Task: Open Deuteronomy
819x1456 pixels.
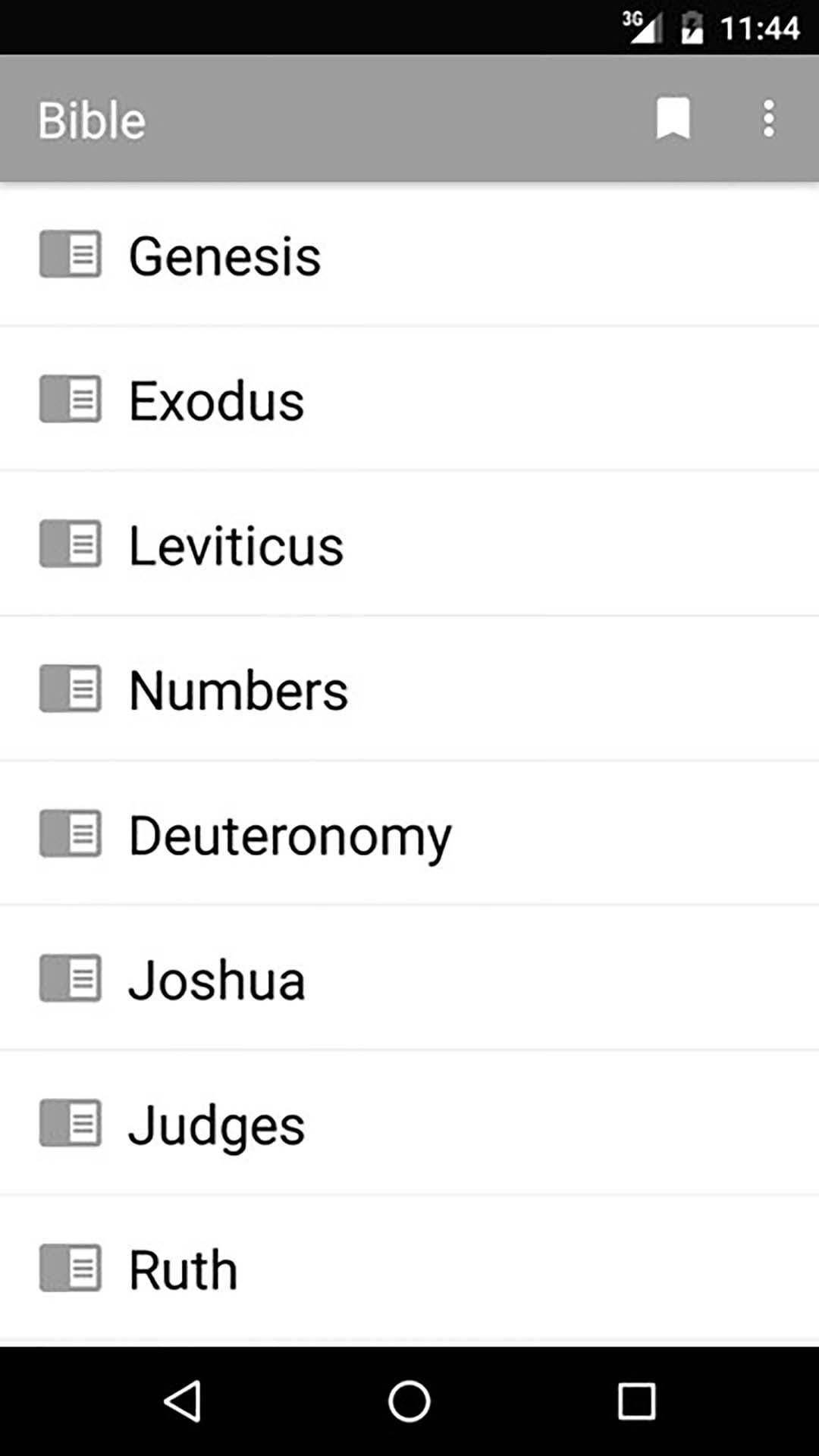Action: [290, 835]
